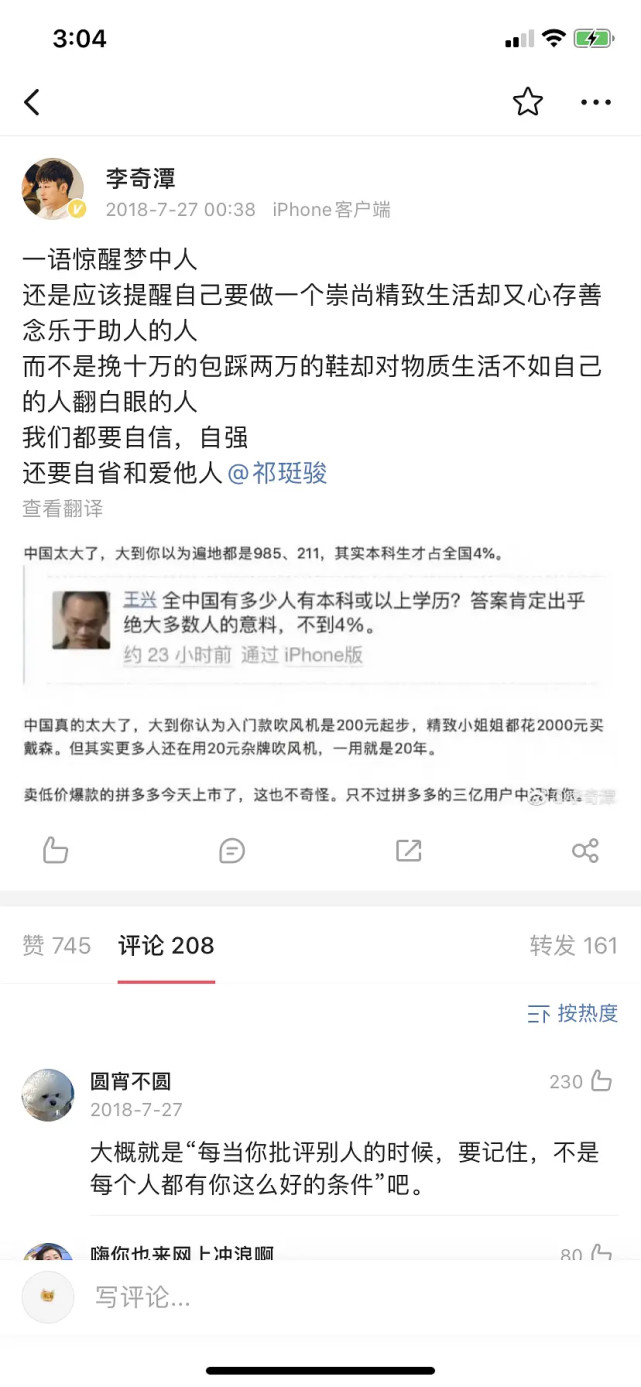Go back using the top arrow

coord(32,102)
